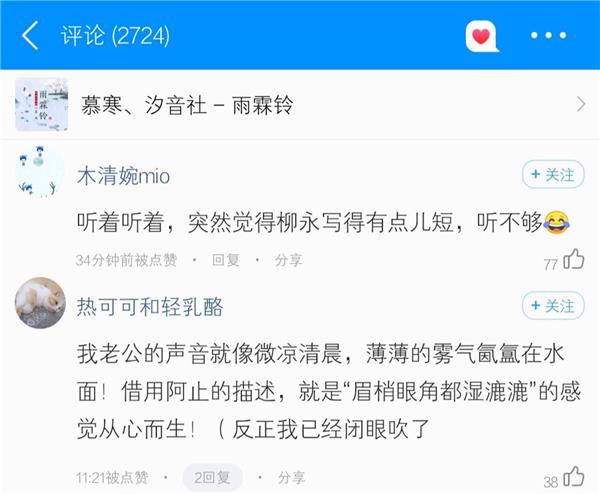Image resolution: width=600 pixels, height=494 pixels.
Task: Share 热可可和轻乳酪's comment
Action: 292,477
